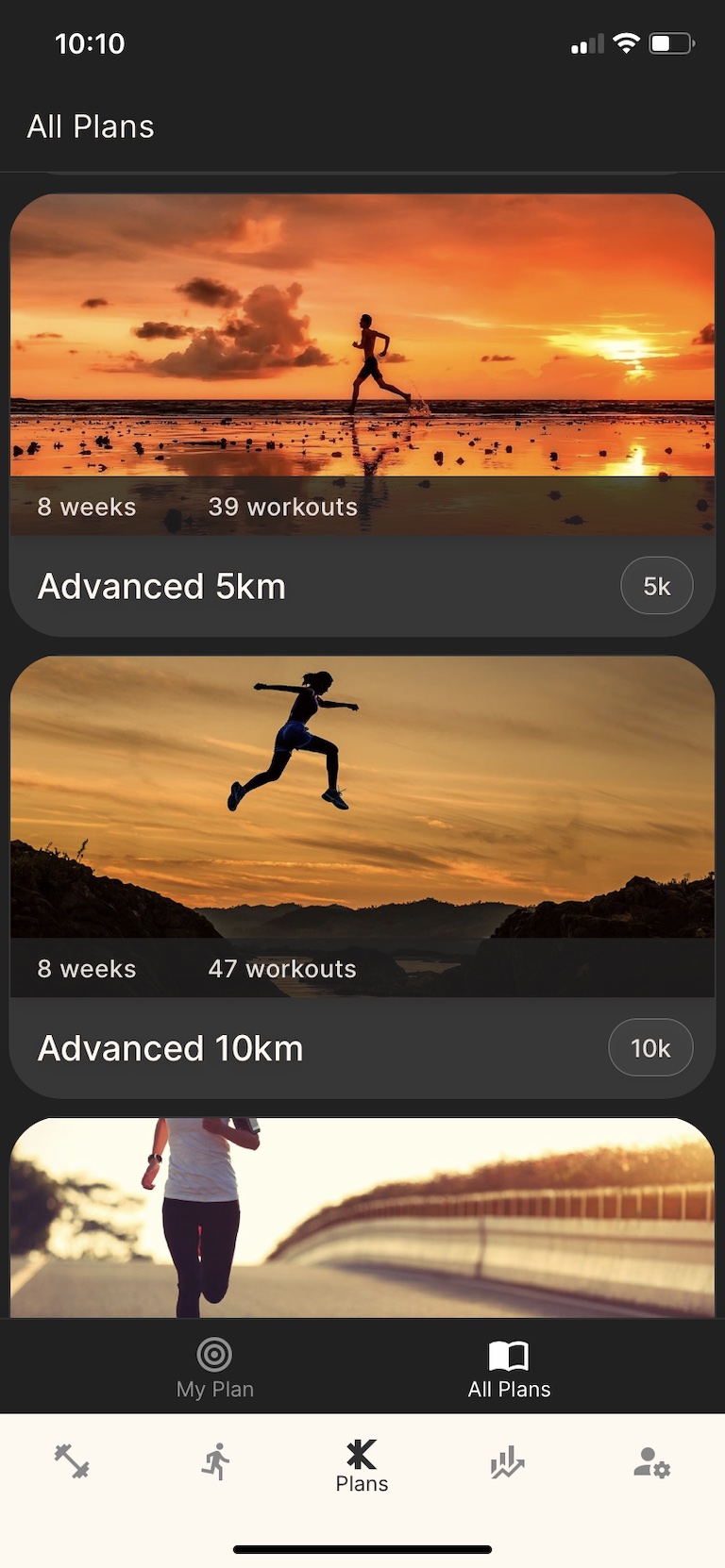Tap the All Plans book icon
This screenshot has height=1568, width=725.
pyautogui.click(x=509, y=1354)
